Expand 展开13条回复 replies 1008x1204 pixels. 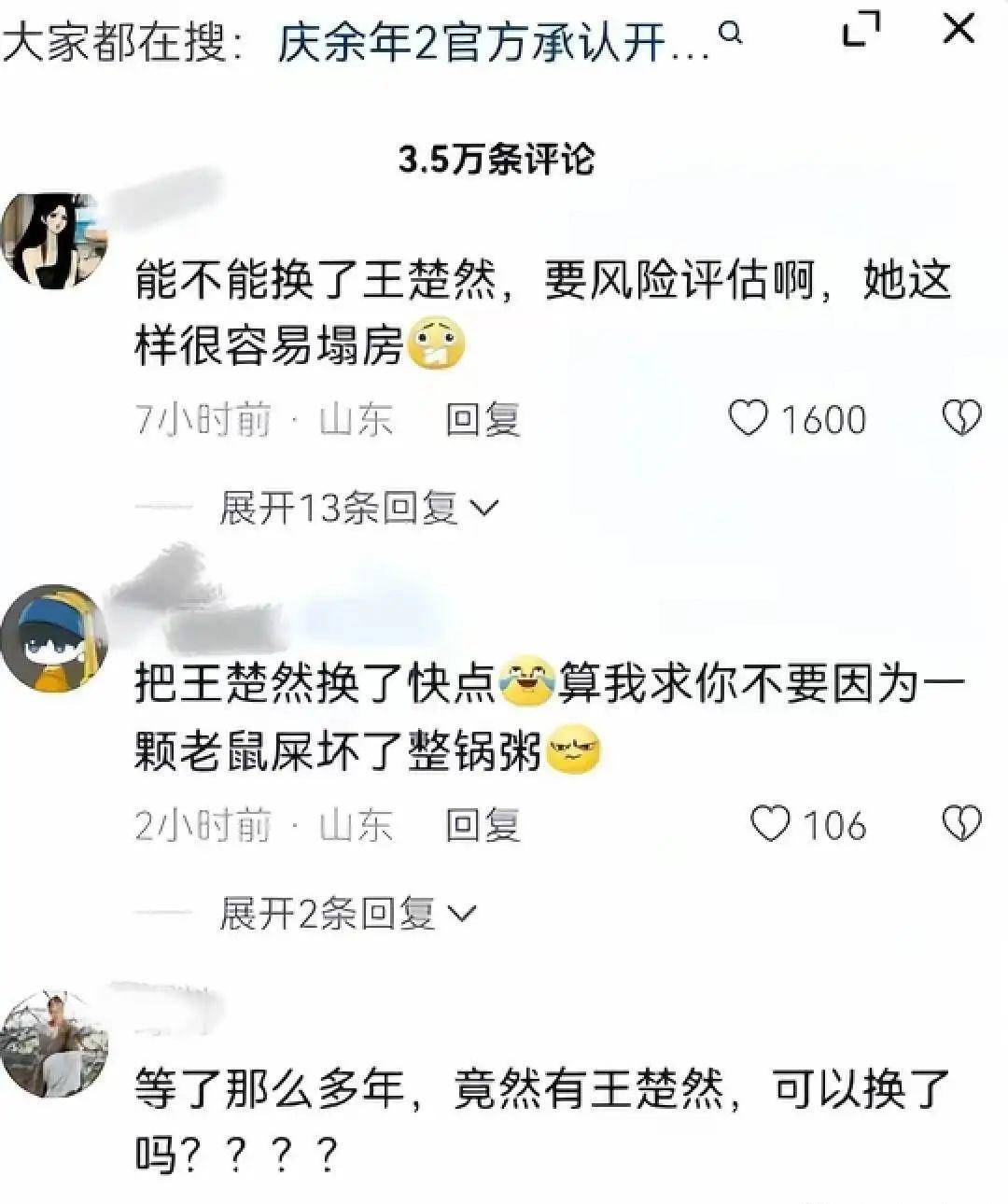point(359,508)
